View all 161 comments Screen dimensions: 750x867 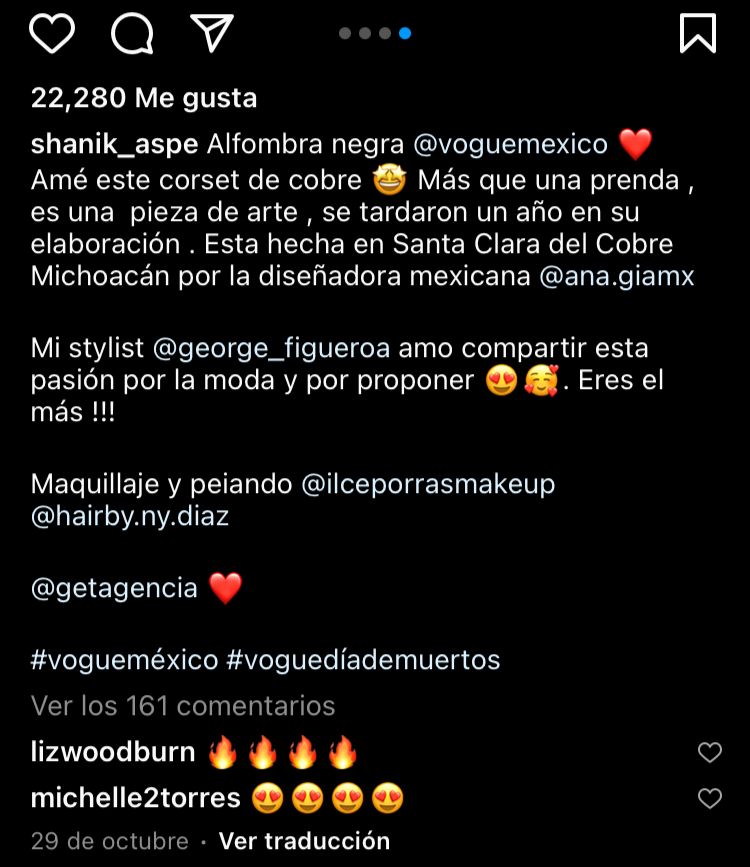pyautogui.click(x=183, y=706)
